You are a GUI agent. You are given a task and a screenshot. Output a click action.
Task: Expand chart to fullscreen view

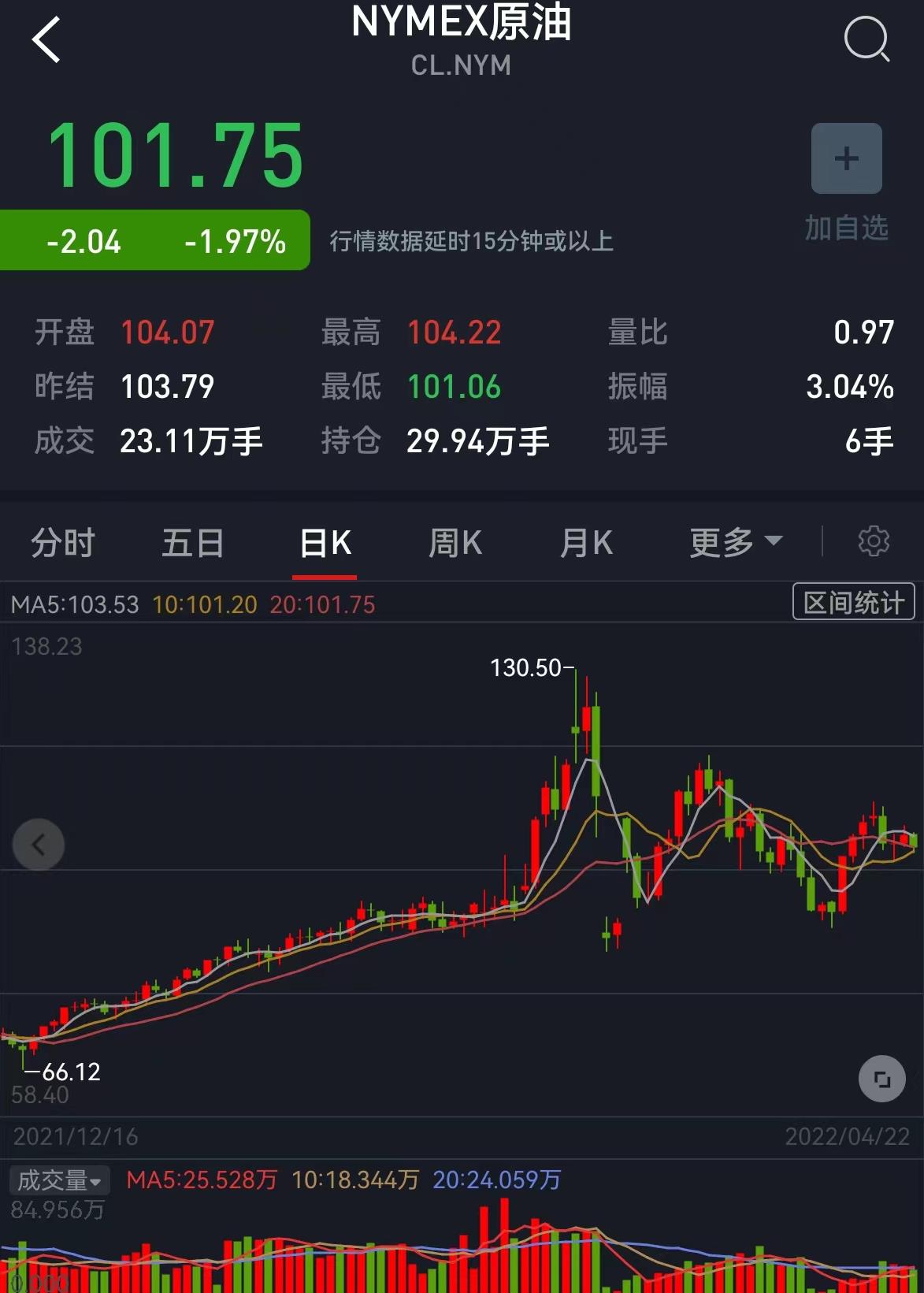pyautogui.click(x=881, y=1079)
